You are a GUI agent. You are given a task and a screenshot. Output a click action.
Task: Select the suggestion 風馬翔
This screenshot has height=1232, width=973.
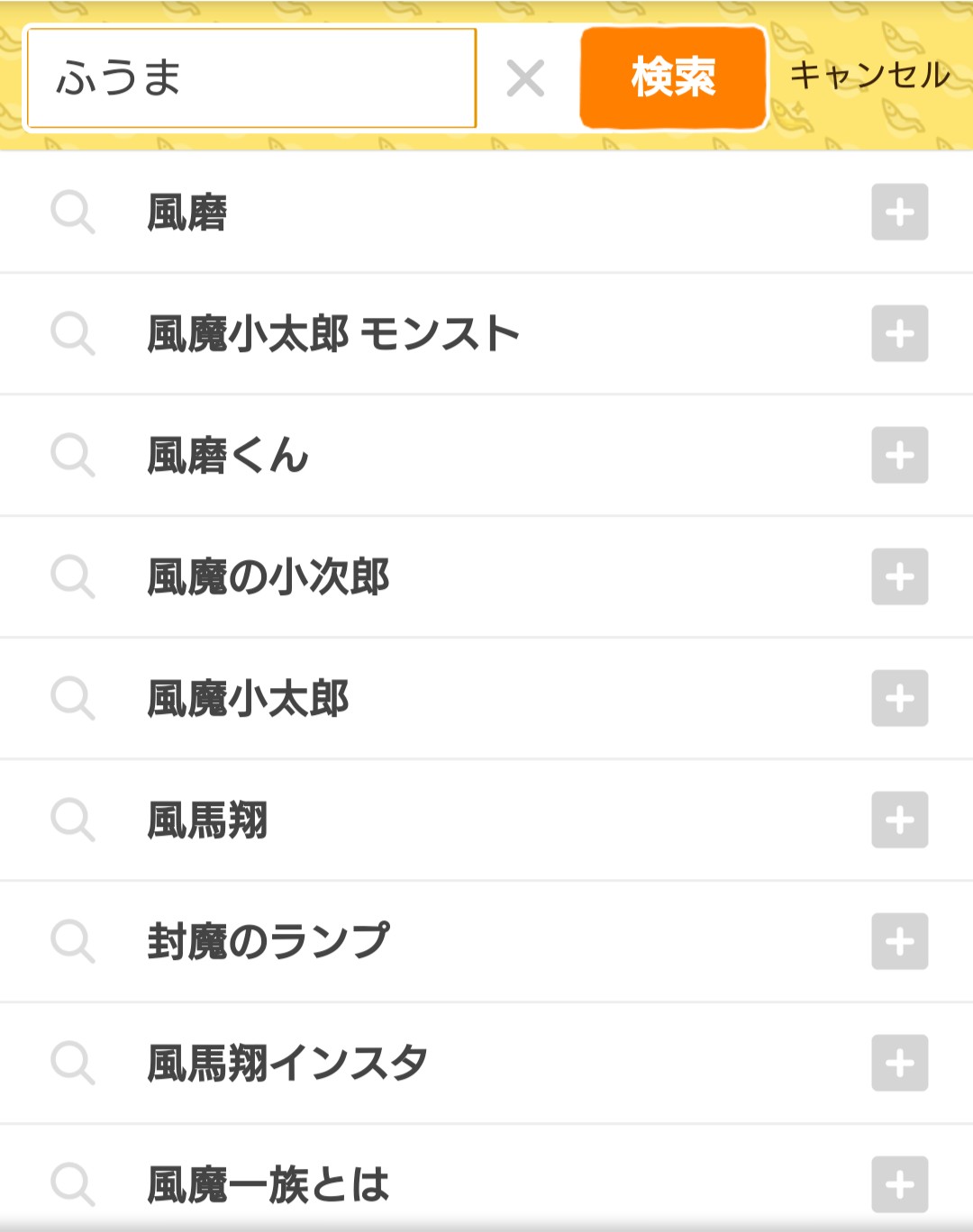[207, 820]
